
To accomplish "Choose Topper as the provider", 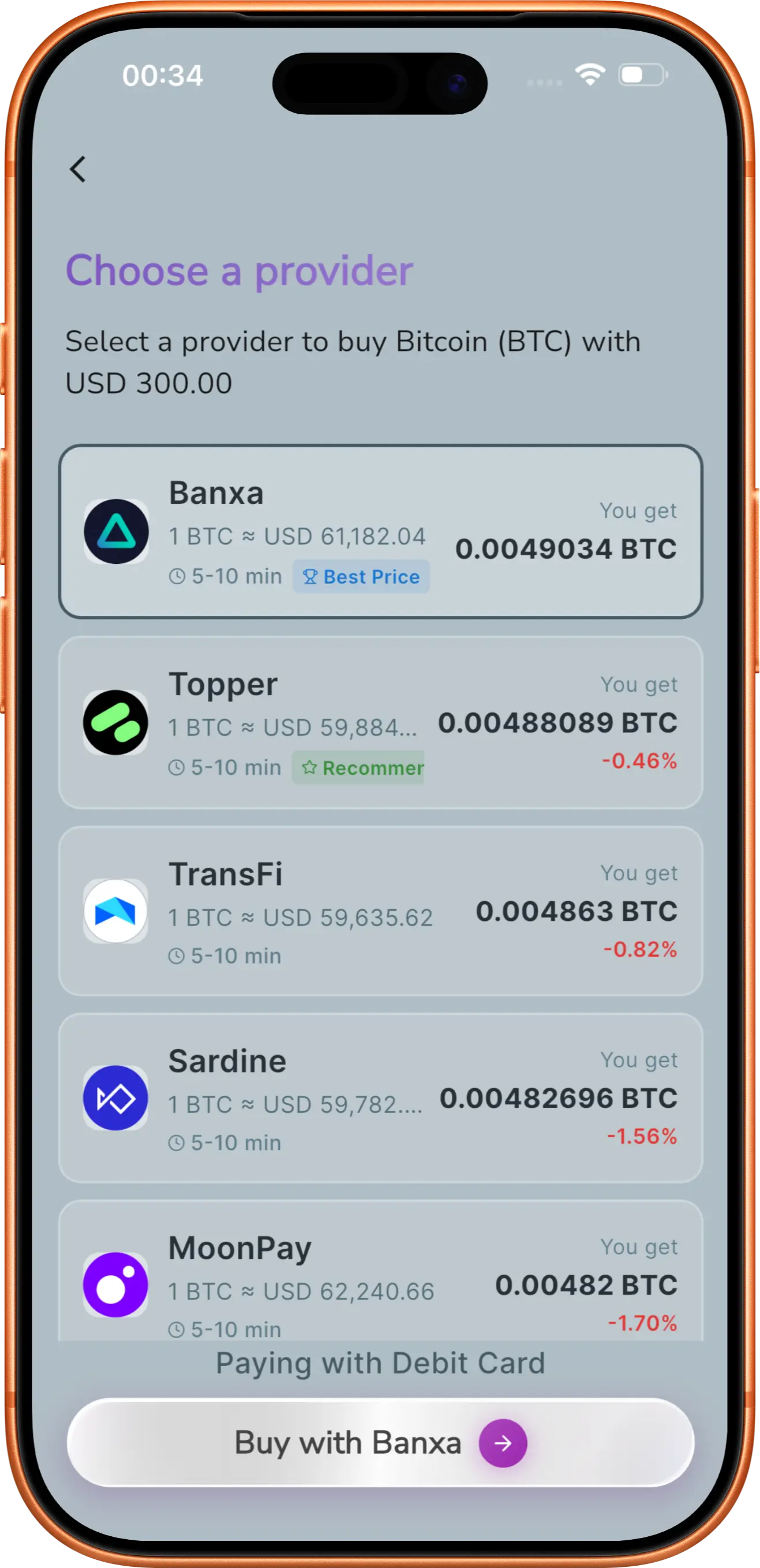I will (x=380, y=723).
